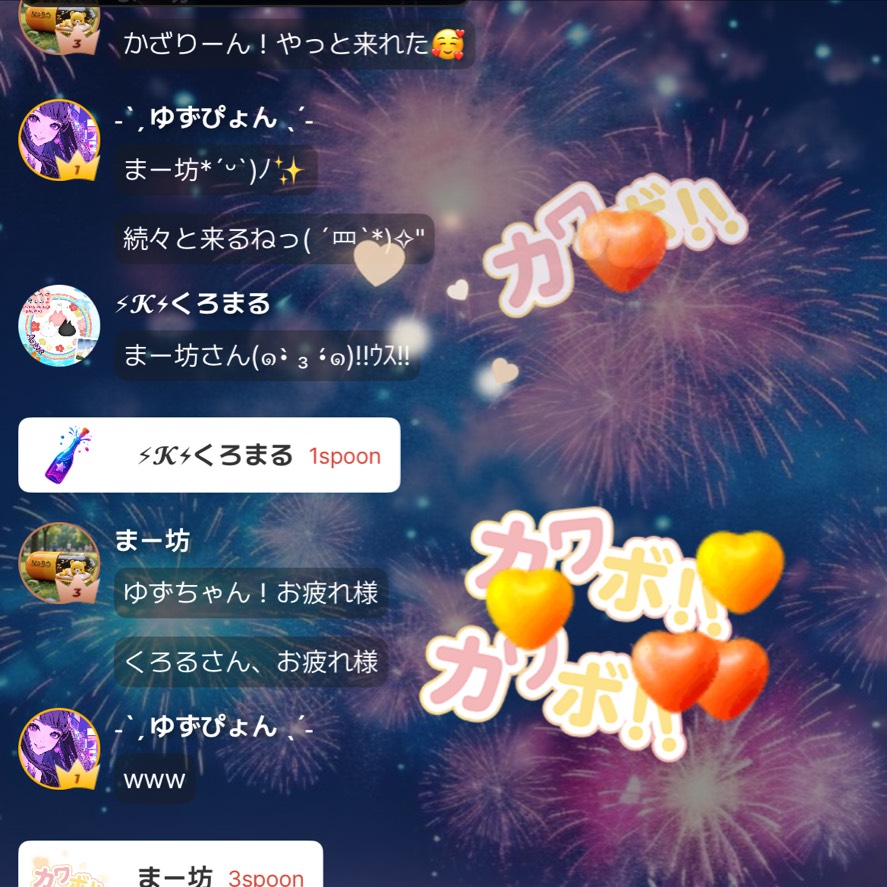Open the まー坊 3spoon gift banner
This screenshot has width=887, height=887.
click(x=170, y=868)
